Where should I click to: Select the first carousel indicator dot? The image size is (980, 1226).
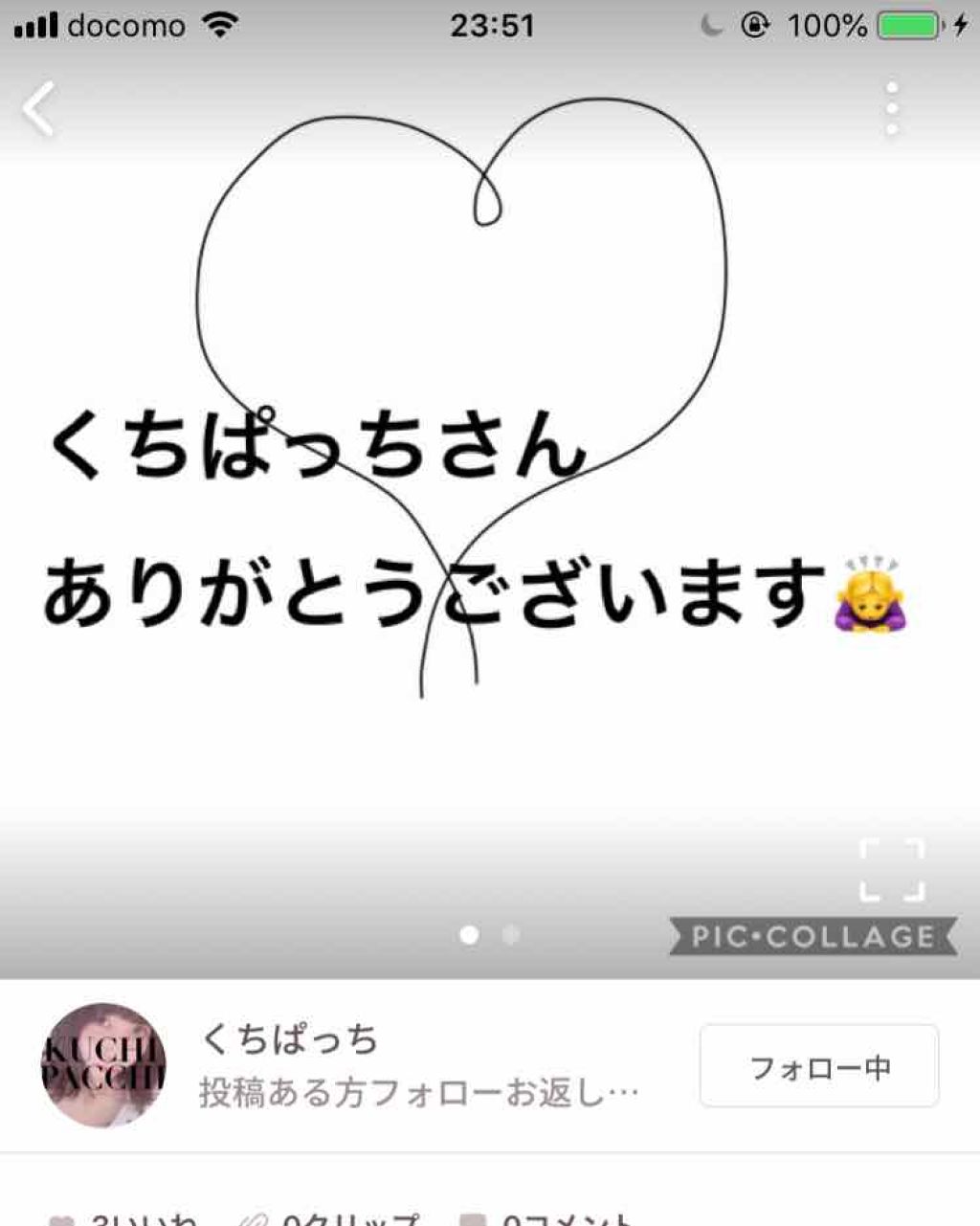pyautogui.click(x=471, y=934)
